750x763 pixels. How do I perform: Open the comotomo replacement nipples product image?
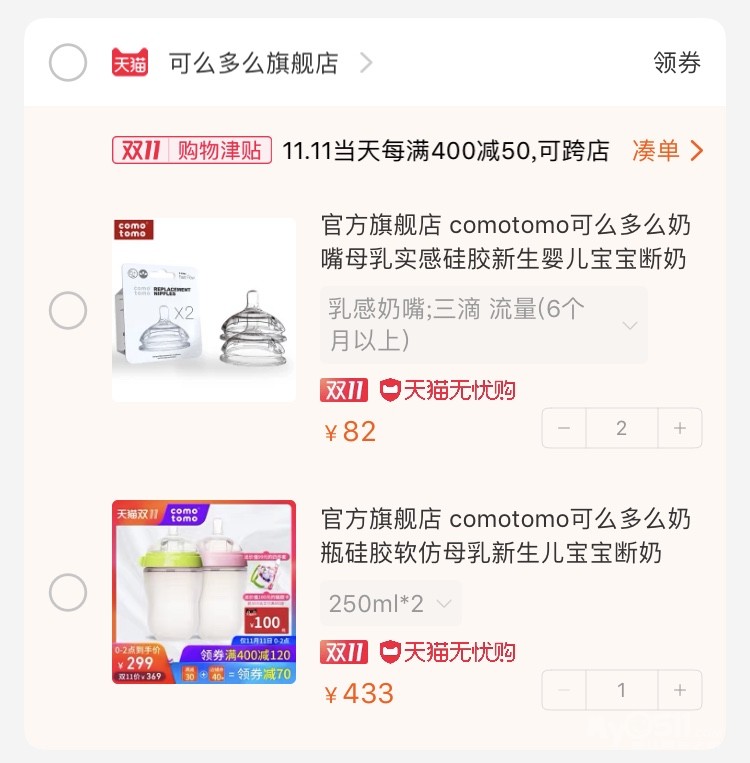204,310
